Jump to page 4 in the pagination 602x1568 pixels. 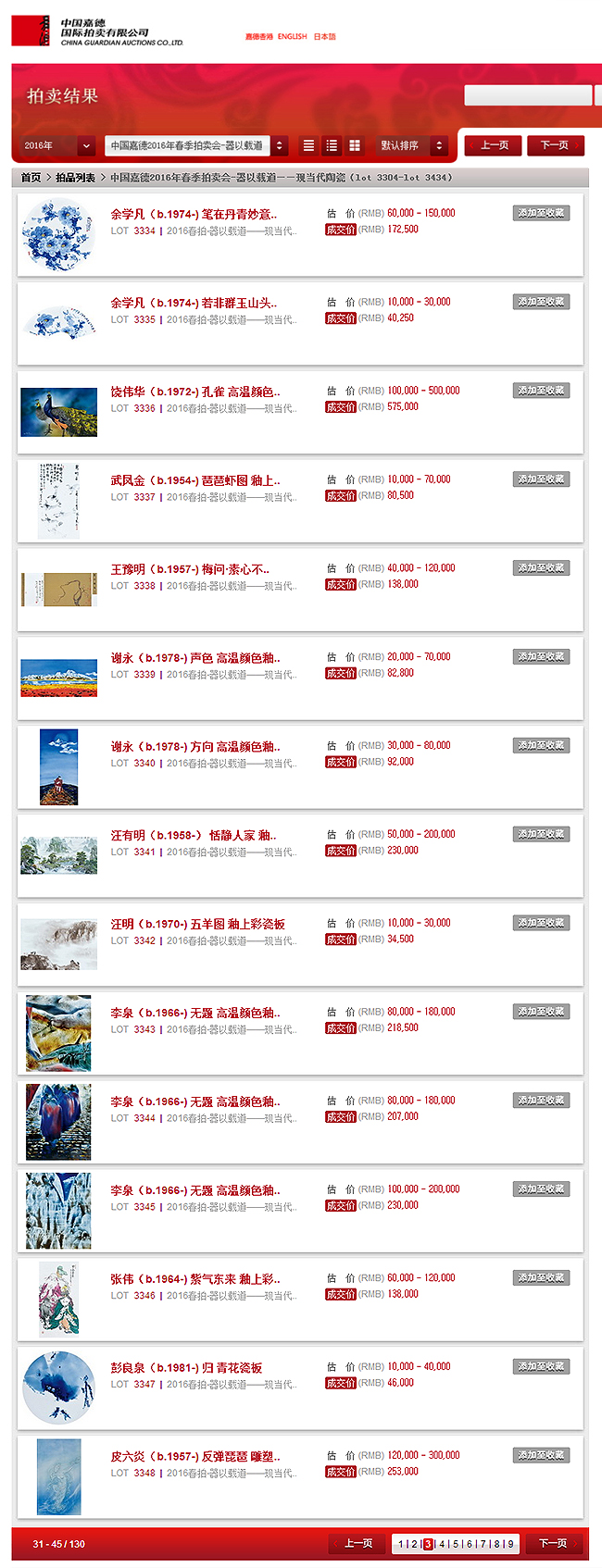pos(442,1544)
